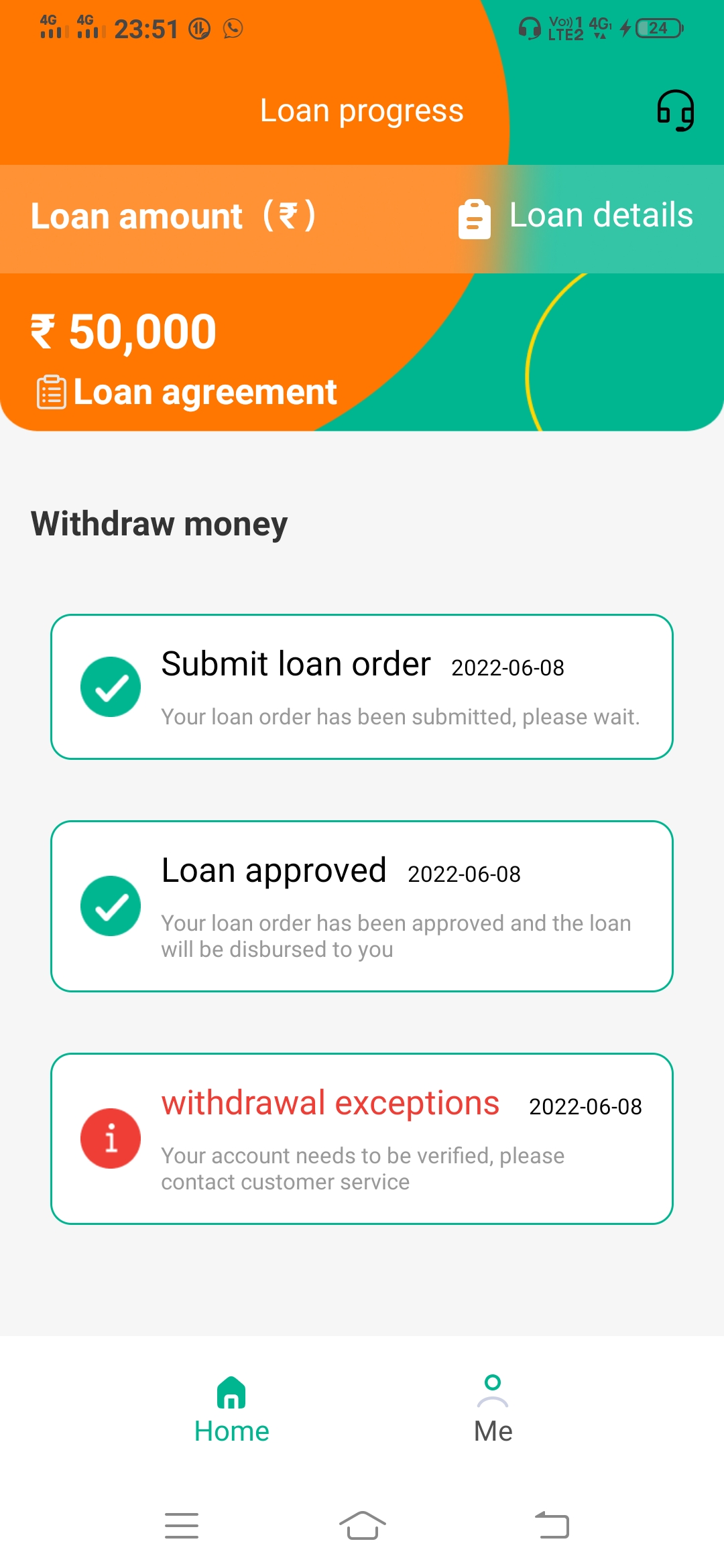The image size is (724, 1568).
Task: Tap the system back button
Action: click(x=552, y=1526)
